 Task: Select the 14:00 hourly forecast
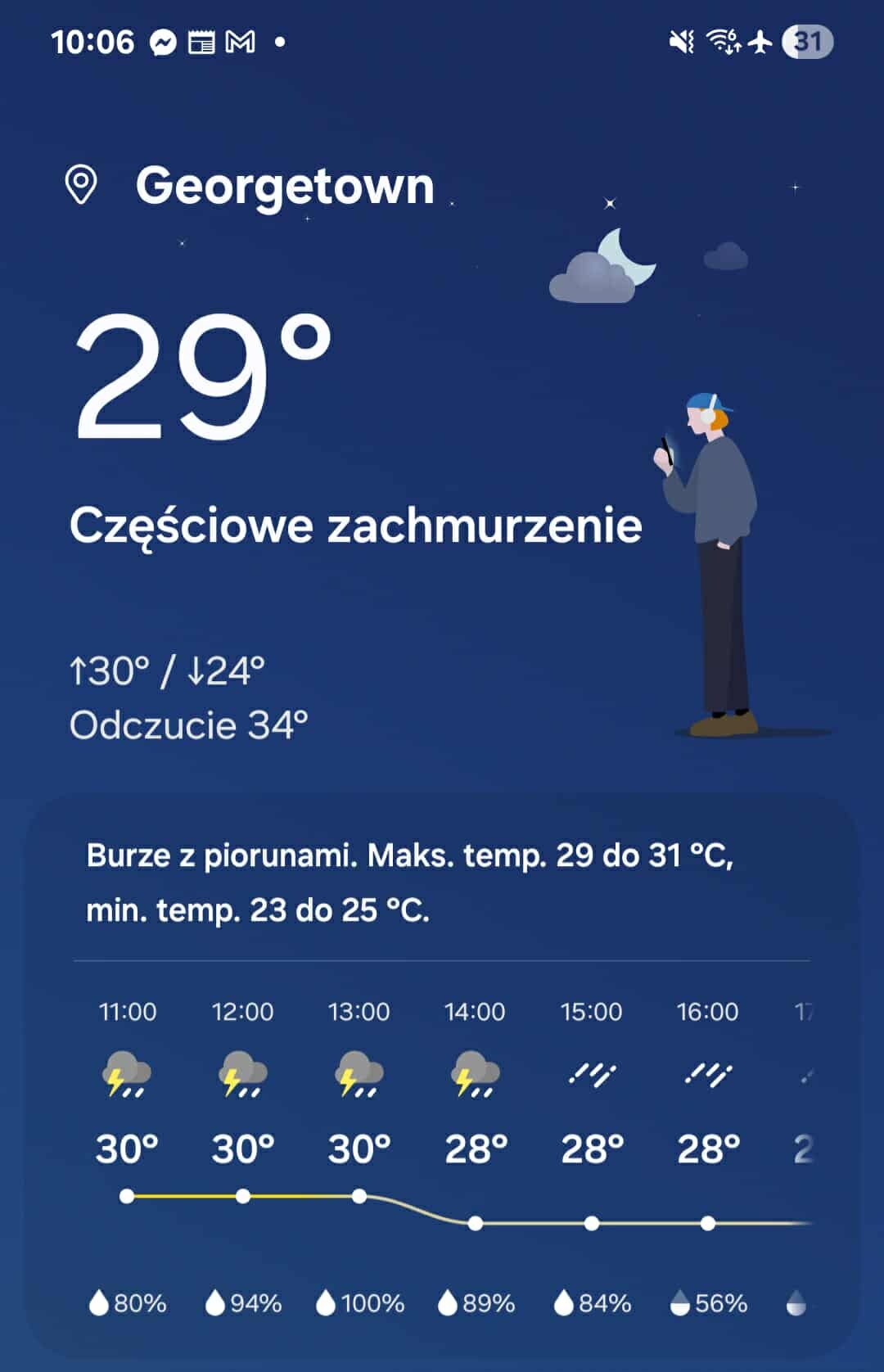(x=475, y=1146)
